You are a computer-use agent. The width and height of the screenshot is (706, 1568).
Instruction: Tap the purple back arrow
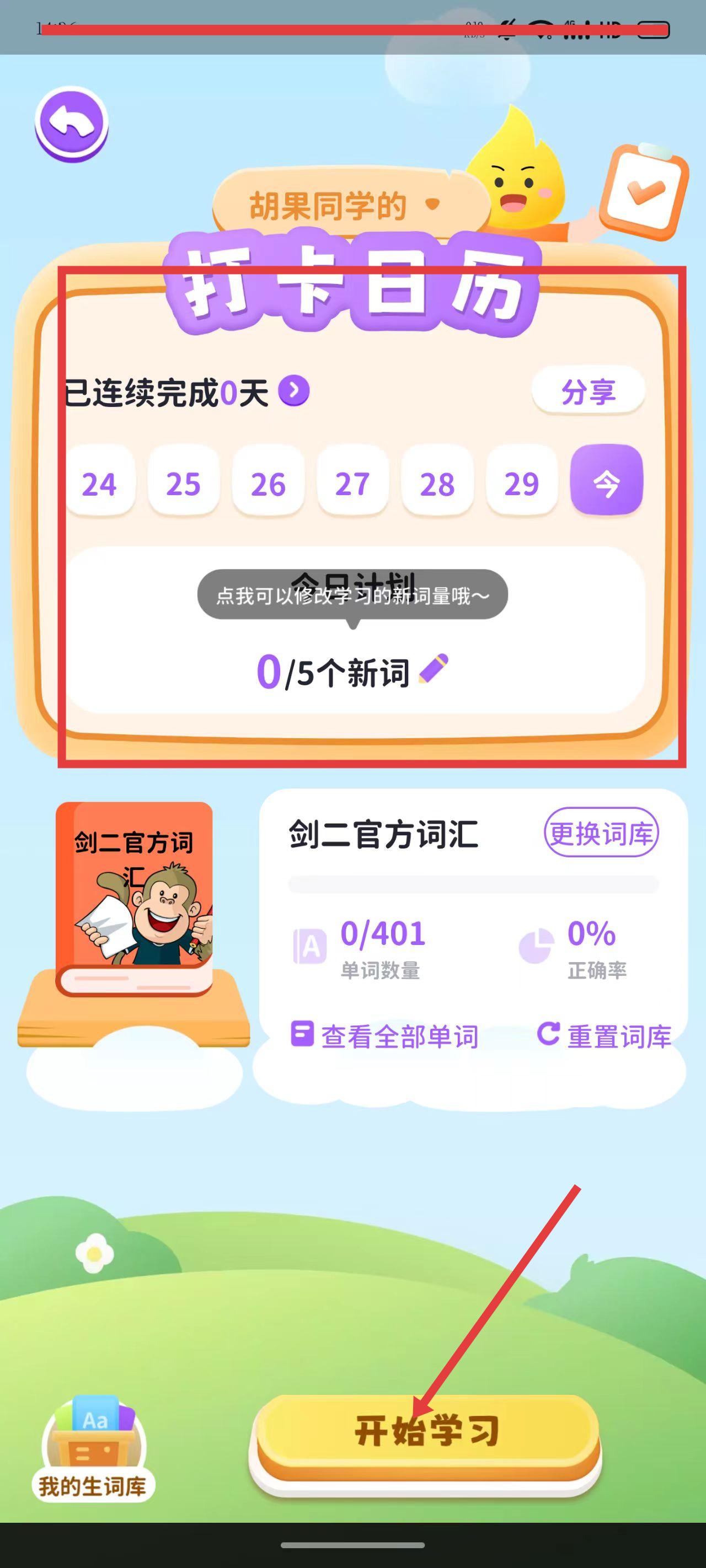[71, 123]
